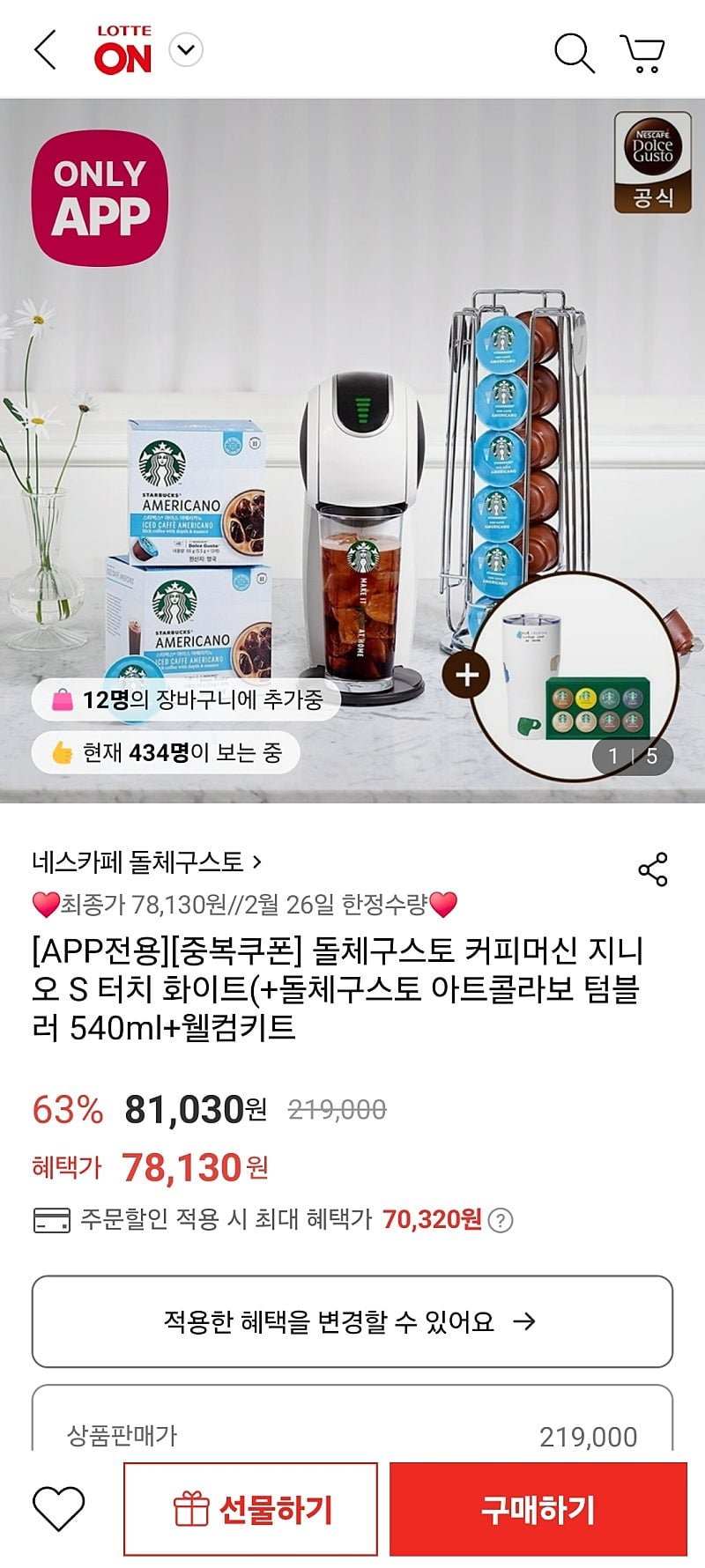Add the product to wishlist with heart
705x1568 pixels.
58,1509
